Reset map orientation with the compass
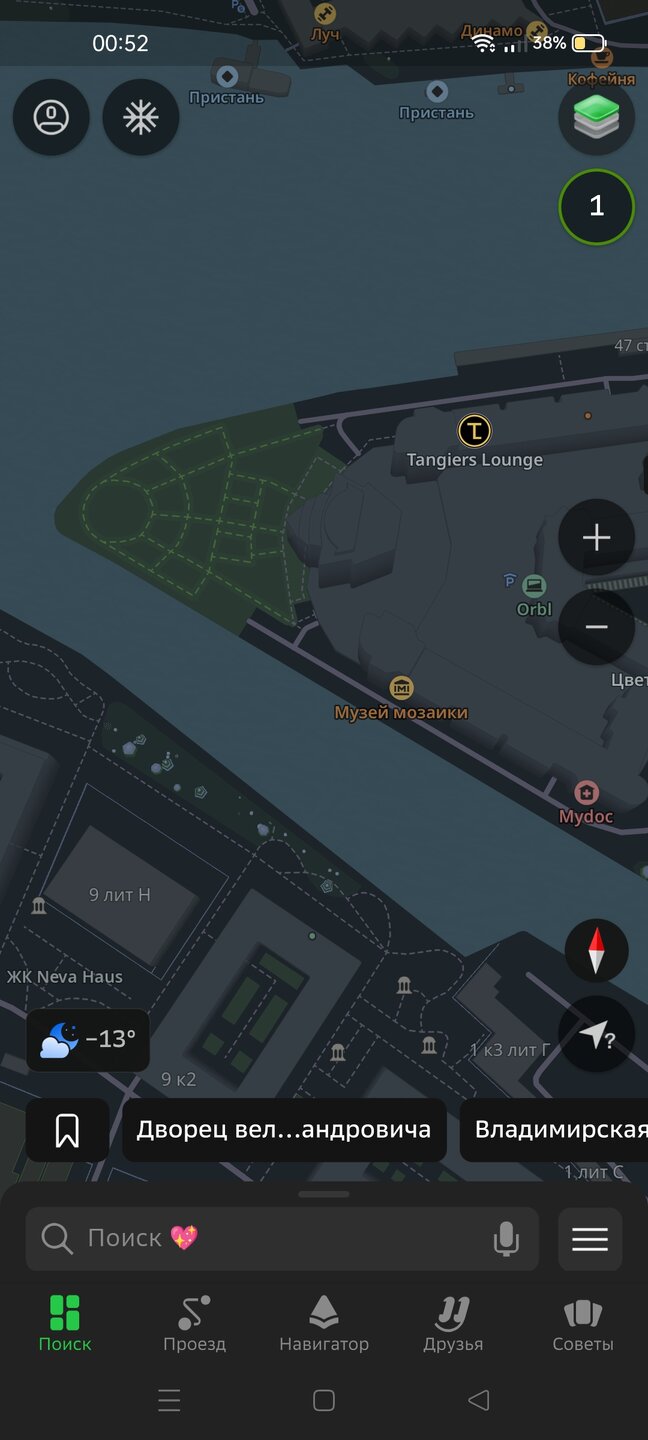The height and width of the screenshot is (1440, 648). point(596,950)
